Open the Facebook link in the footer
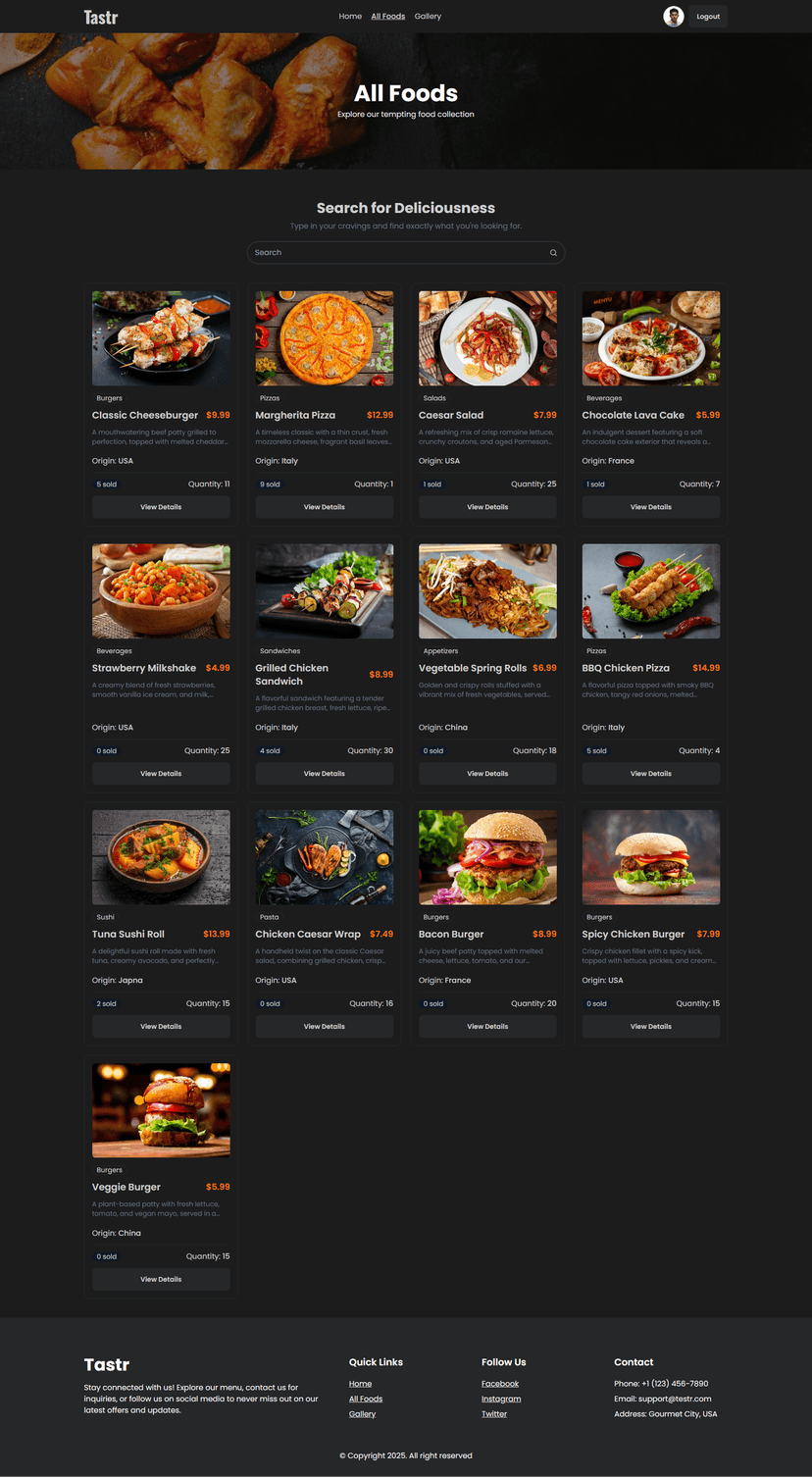 pos(500,1383)
